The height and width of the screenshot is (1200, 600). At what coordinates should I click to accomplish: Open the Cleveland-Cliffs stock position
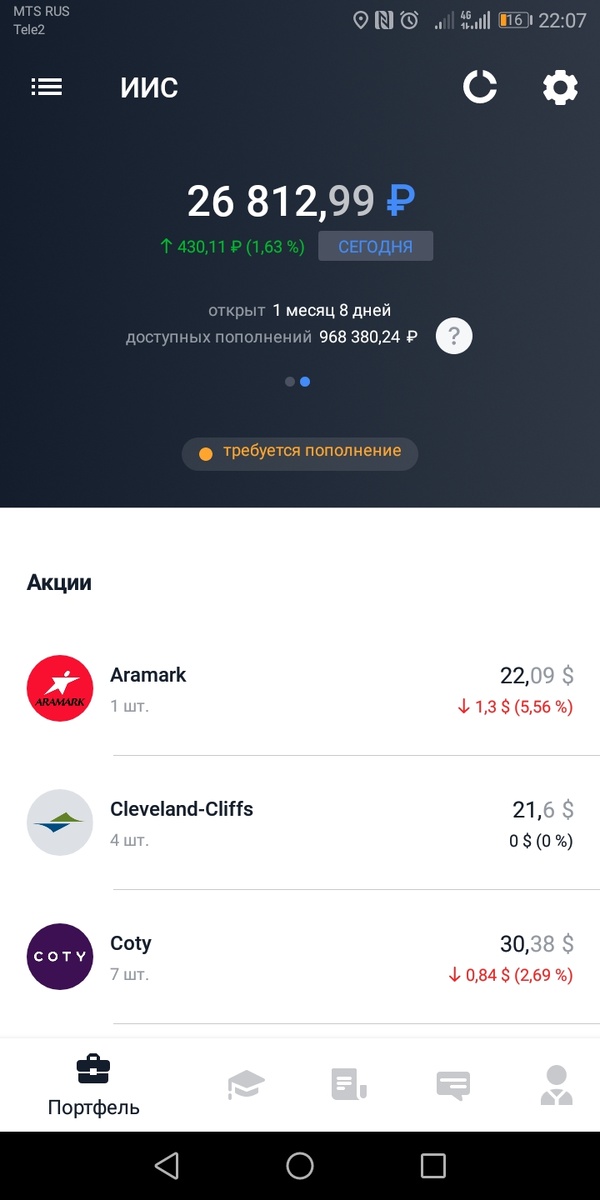[300, 823]
